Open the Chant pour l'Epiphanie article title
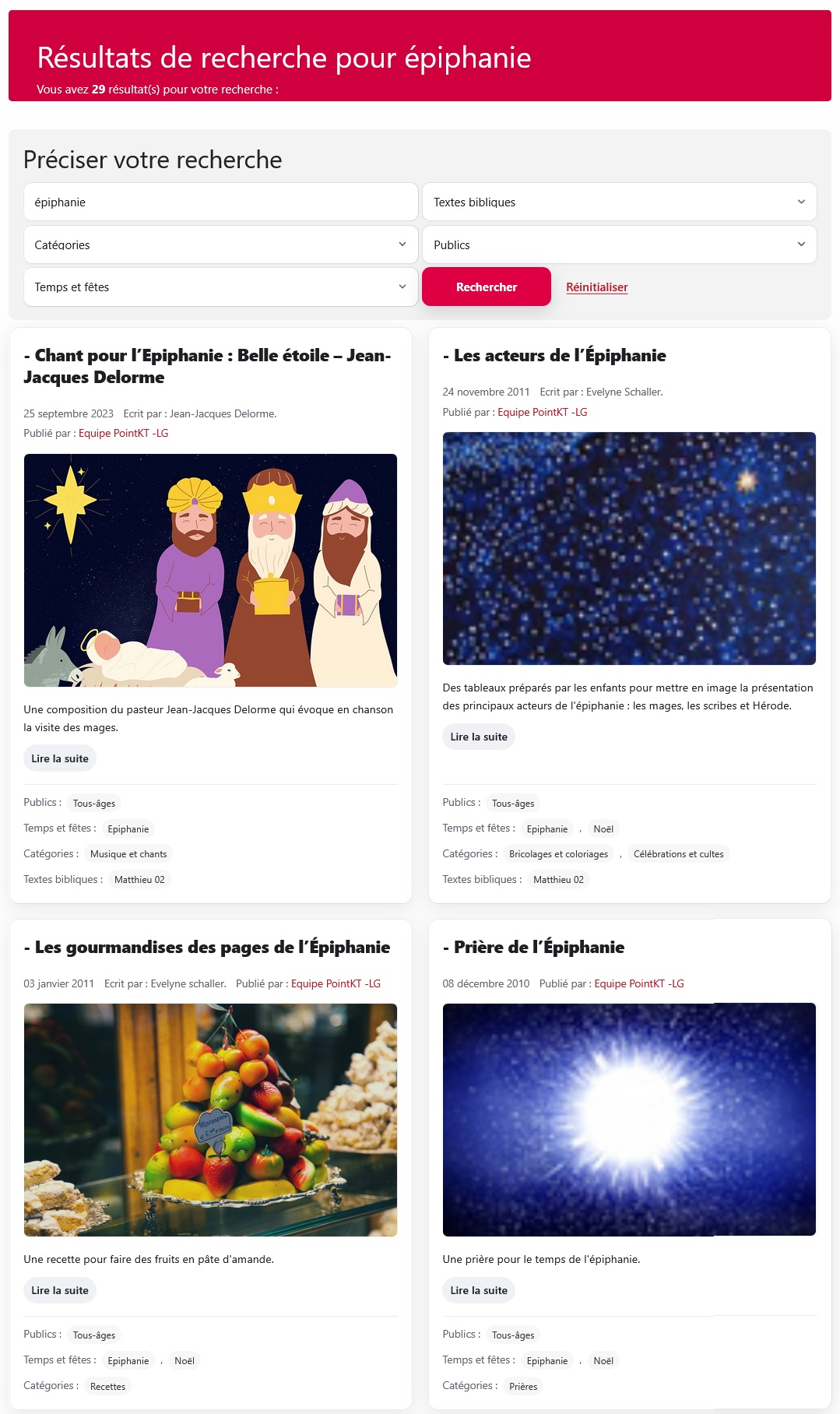 pyautogui.click(x=207, y=366)
